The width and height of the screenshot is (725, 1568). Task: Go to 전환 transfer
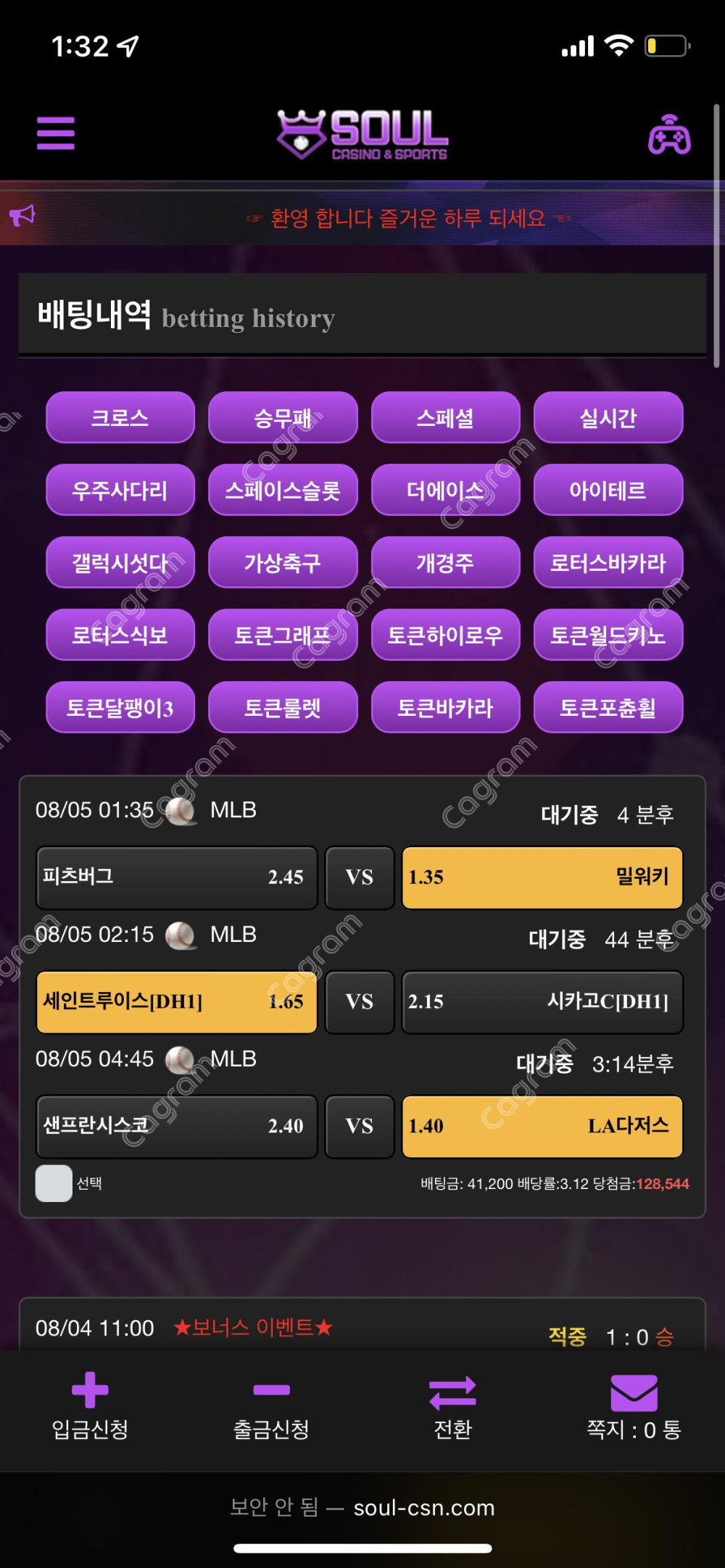pos(452,1406)
